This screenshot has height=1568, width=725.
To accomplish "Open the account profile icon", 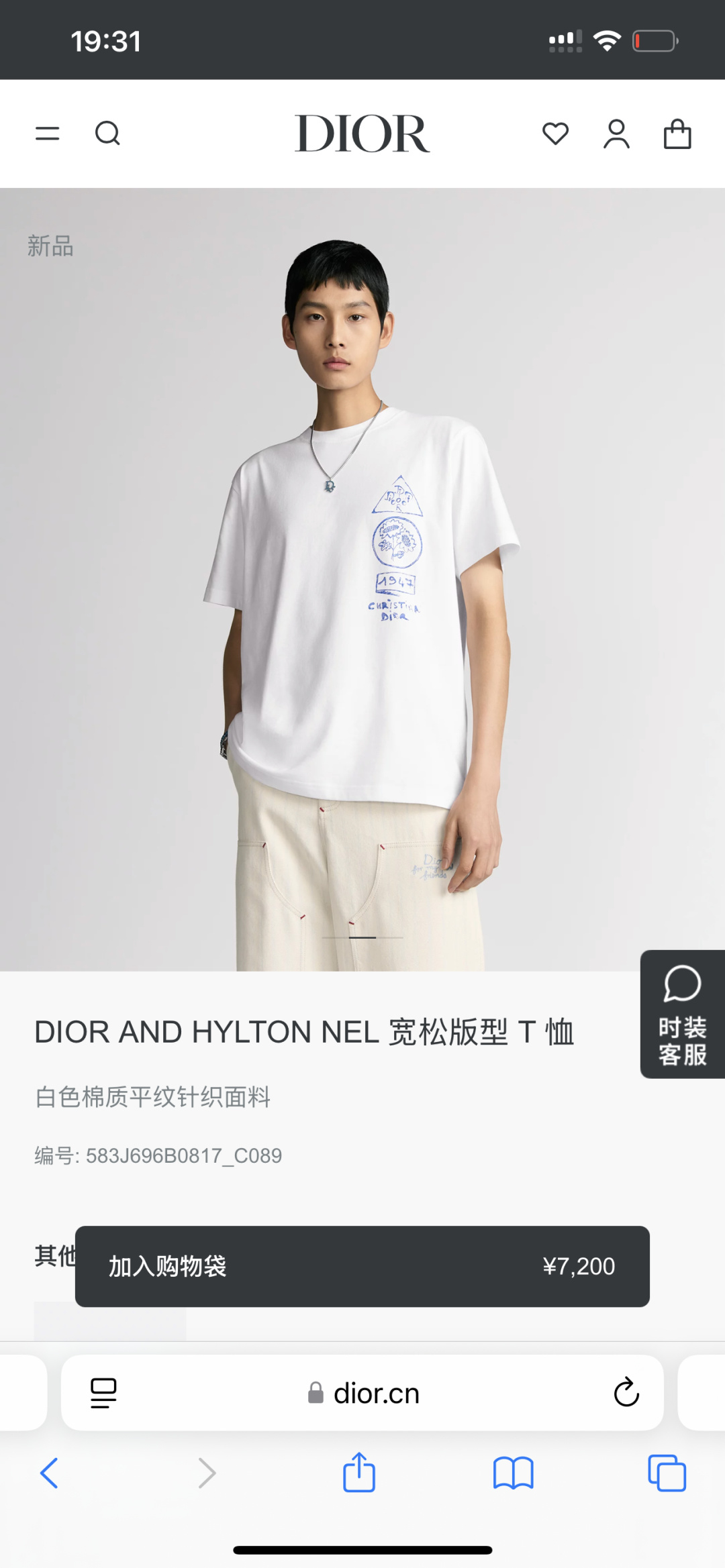I will pos(616,134).
